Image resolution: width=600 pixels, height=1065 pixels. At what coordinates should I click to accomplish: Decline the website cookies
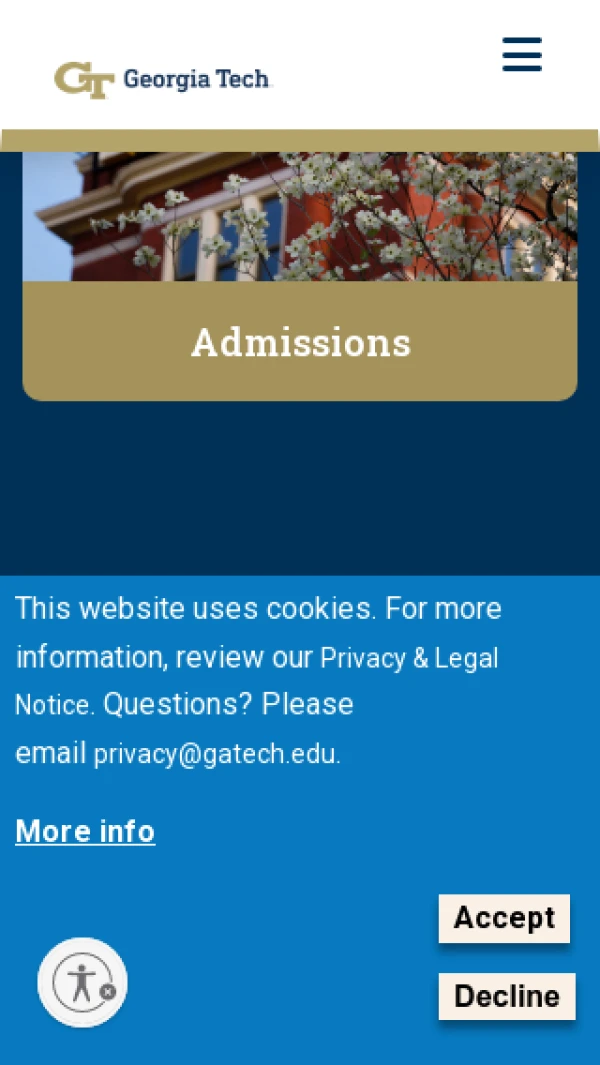pos(507,996)
